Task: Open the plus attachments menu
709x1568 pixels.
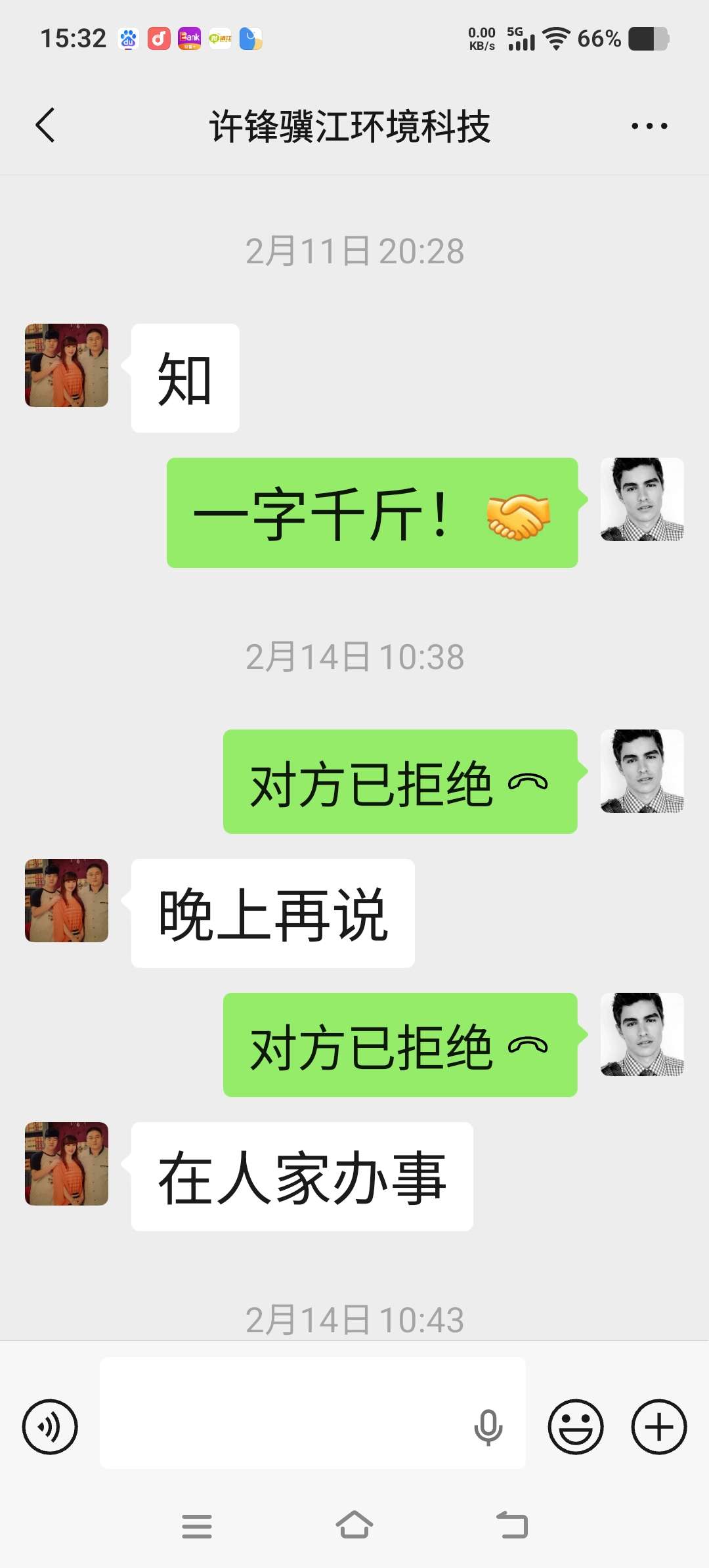Action: point(658,1427)
